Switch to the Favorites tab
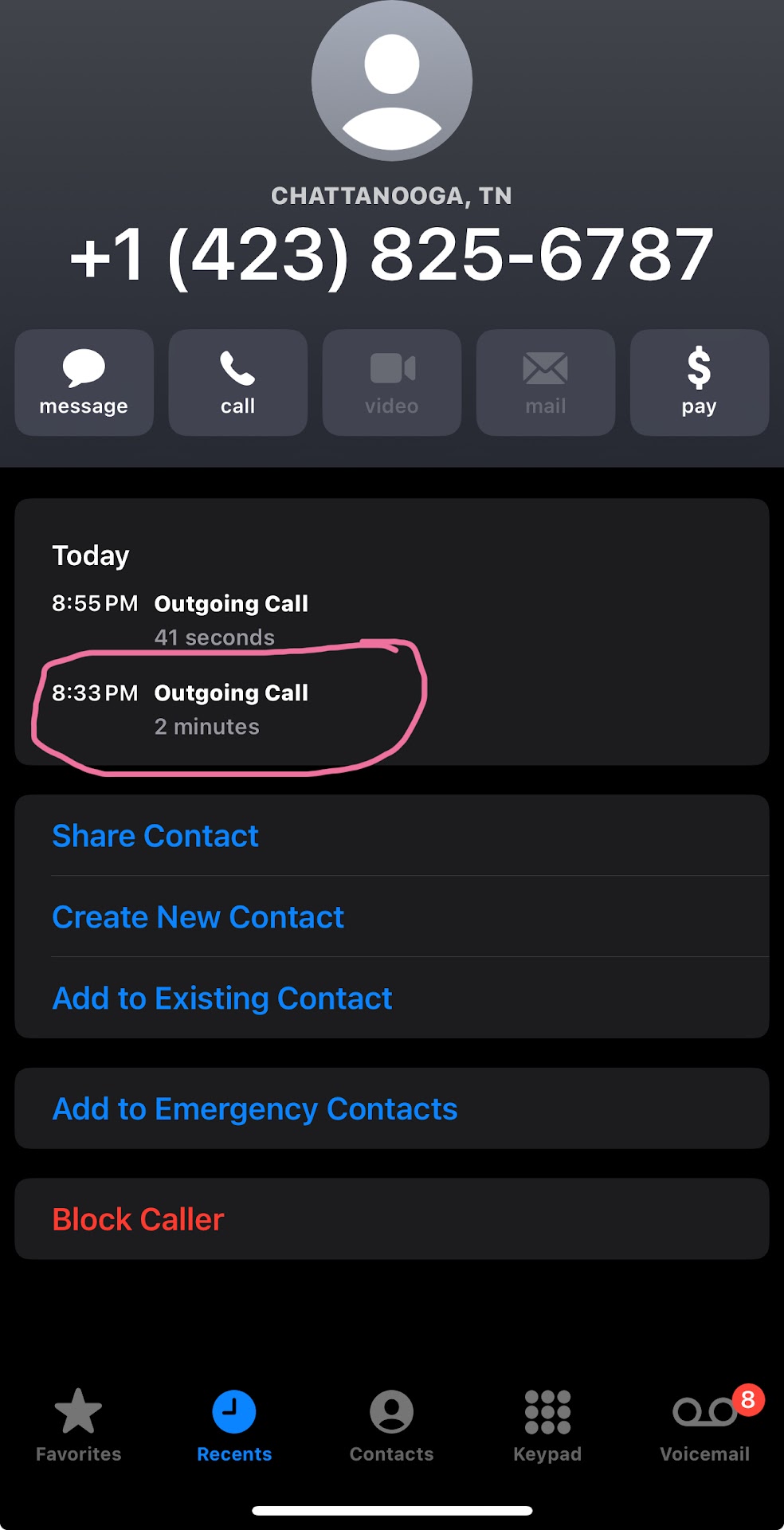Viewport: 784px width, 1530px height. coord(78,1426)
